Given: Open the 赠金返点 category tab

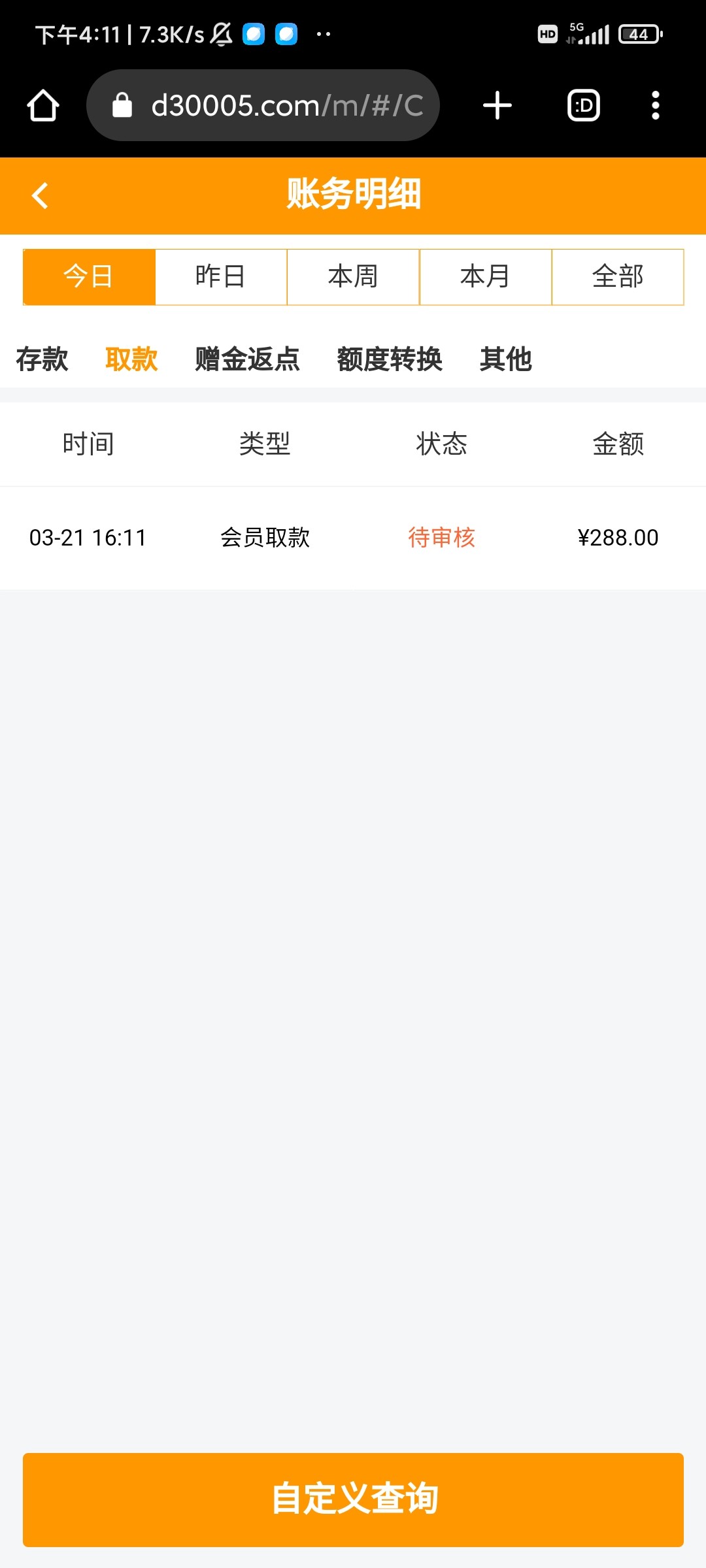Looking at the screenshot, I should pyautogui.click(x=246, y=359).
